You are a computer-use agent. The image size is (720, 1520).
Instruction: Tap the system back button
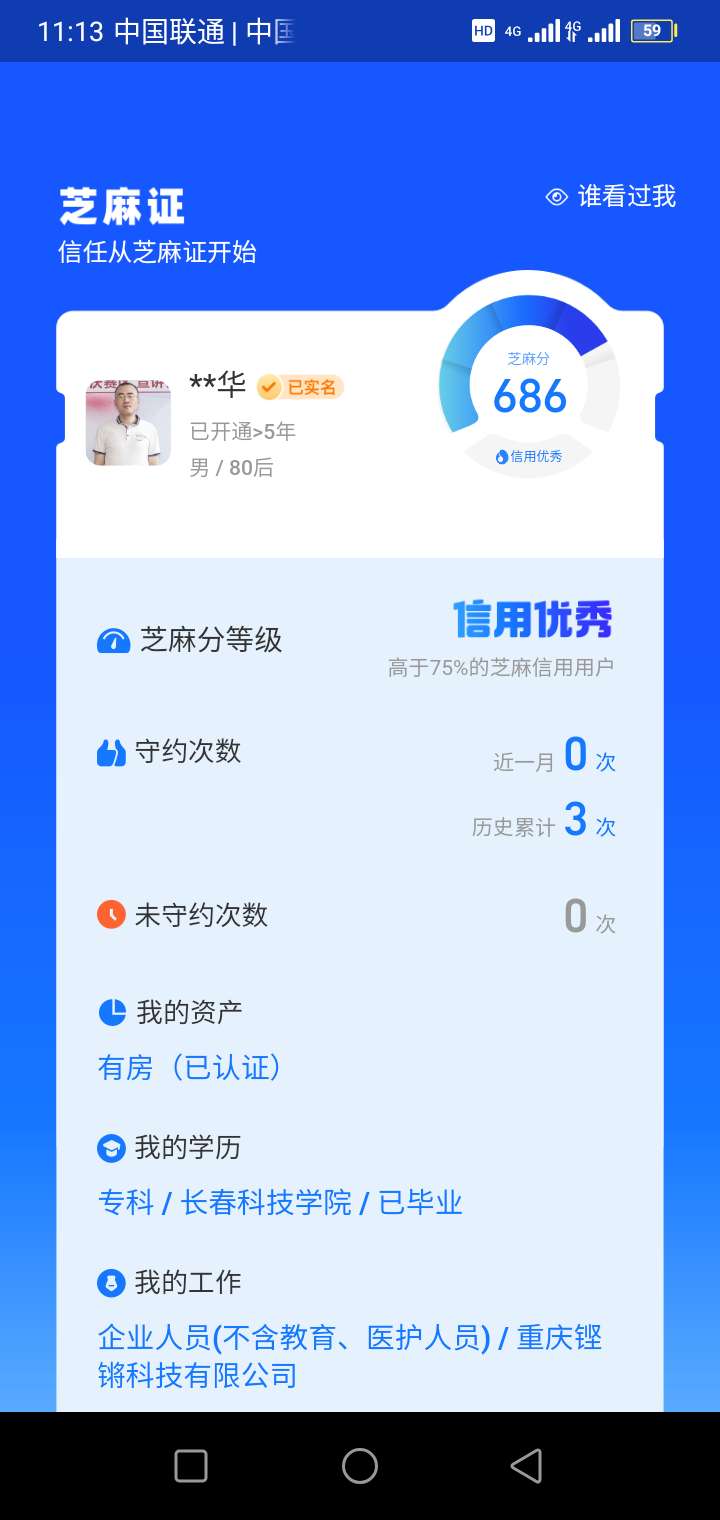pos(526,1466)
